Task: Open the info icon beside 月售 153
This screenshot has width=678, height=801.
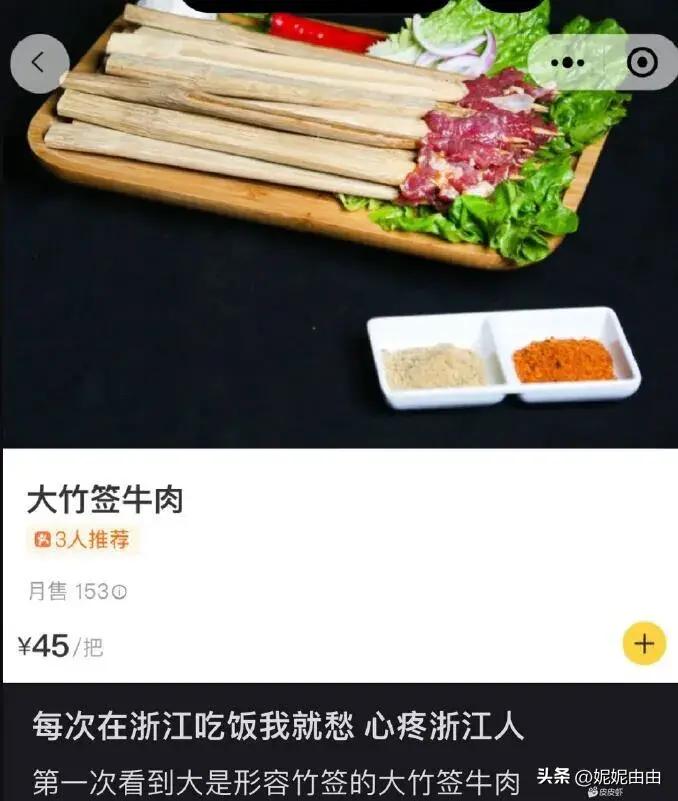Action: pyautogui.click(x=120, y=592)
